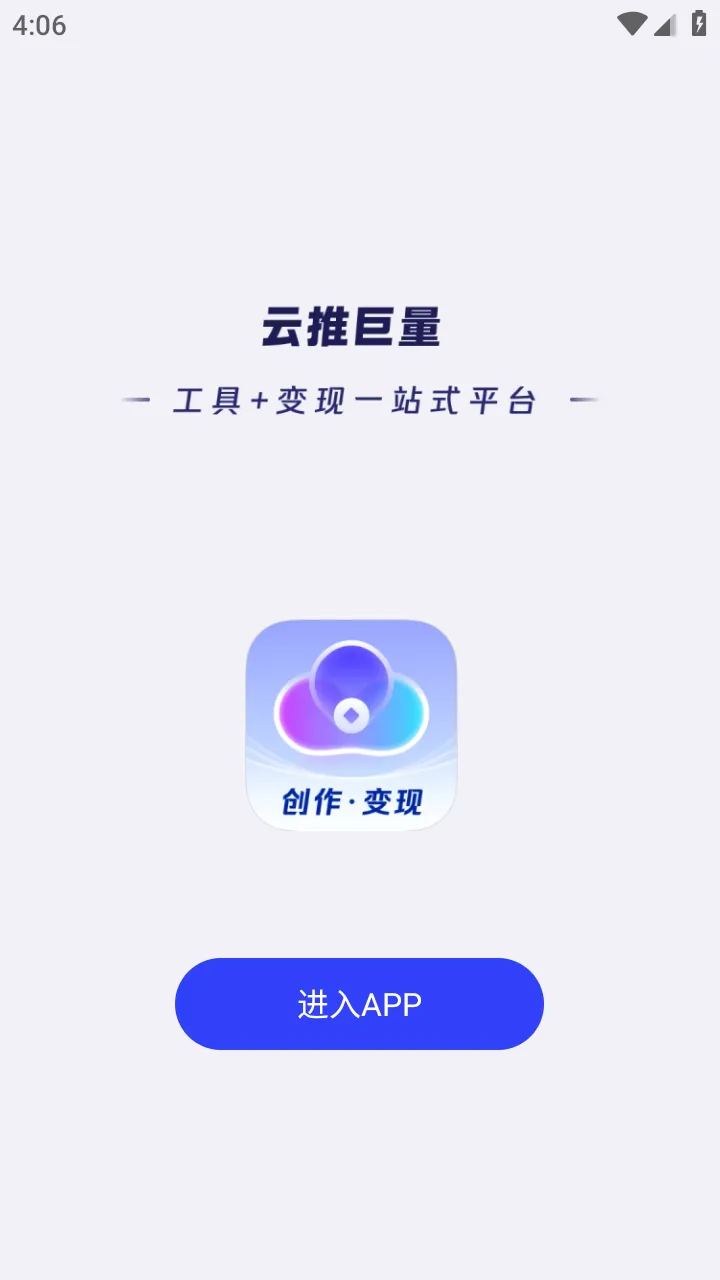The width and height of the screenshot is (720, 1280).
Task: Click the Wi-Fi icon in the status bar
Action: tap(633, 24)
